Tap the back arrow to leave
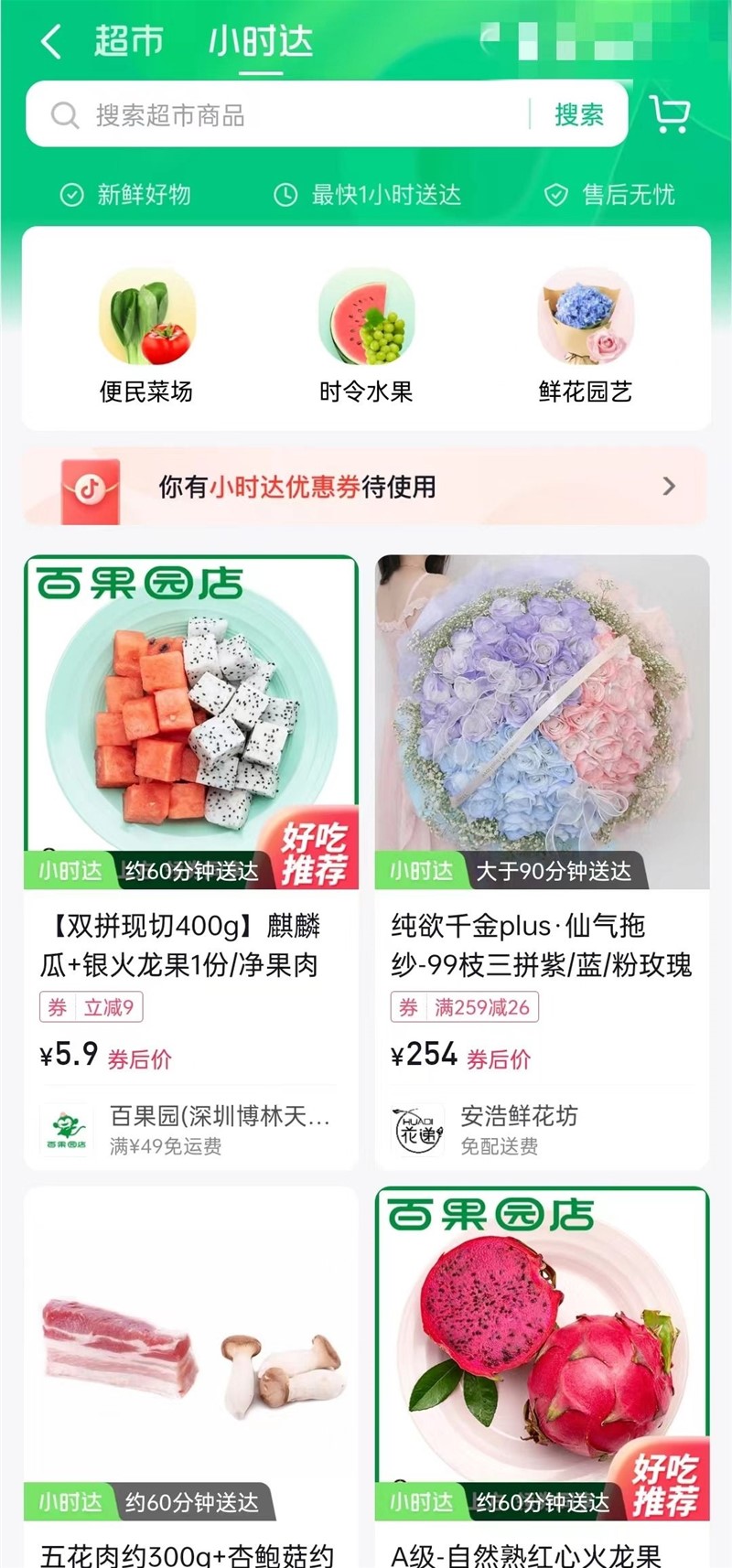 49,40
